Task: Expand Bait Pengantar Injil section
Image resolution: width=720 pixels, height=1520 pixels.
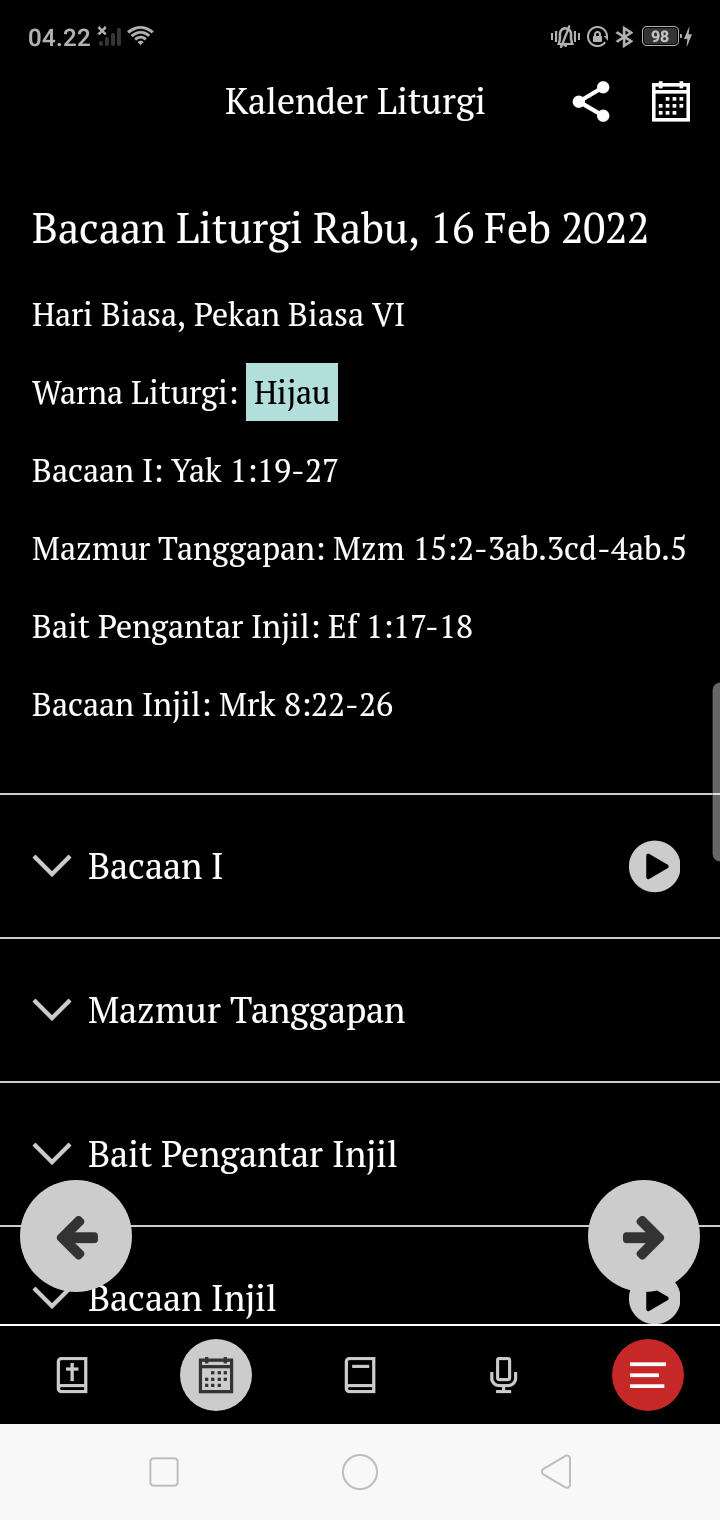Action: [x=360, y=1154]
